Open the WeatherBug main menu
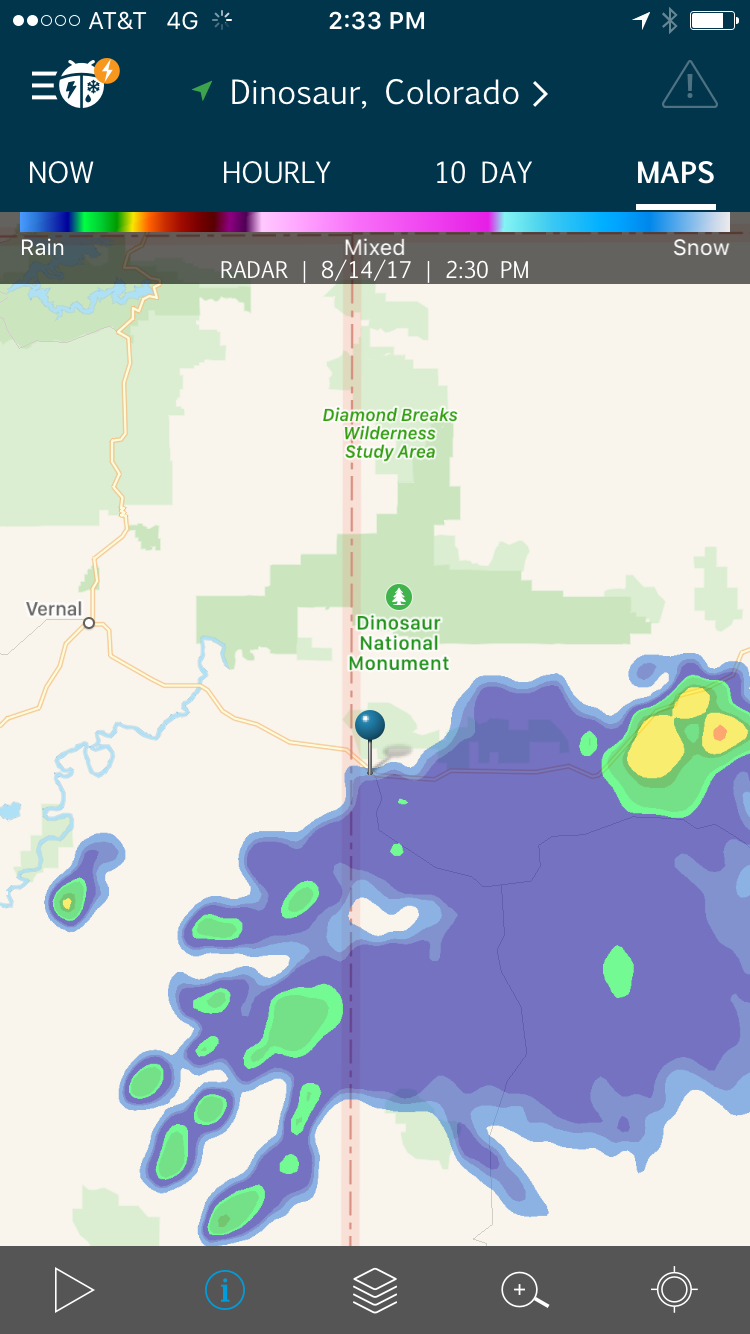Screen dimensions: 750x1334 (x=73, y=87)
